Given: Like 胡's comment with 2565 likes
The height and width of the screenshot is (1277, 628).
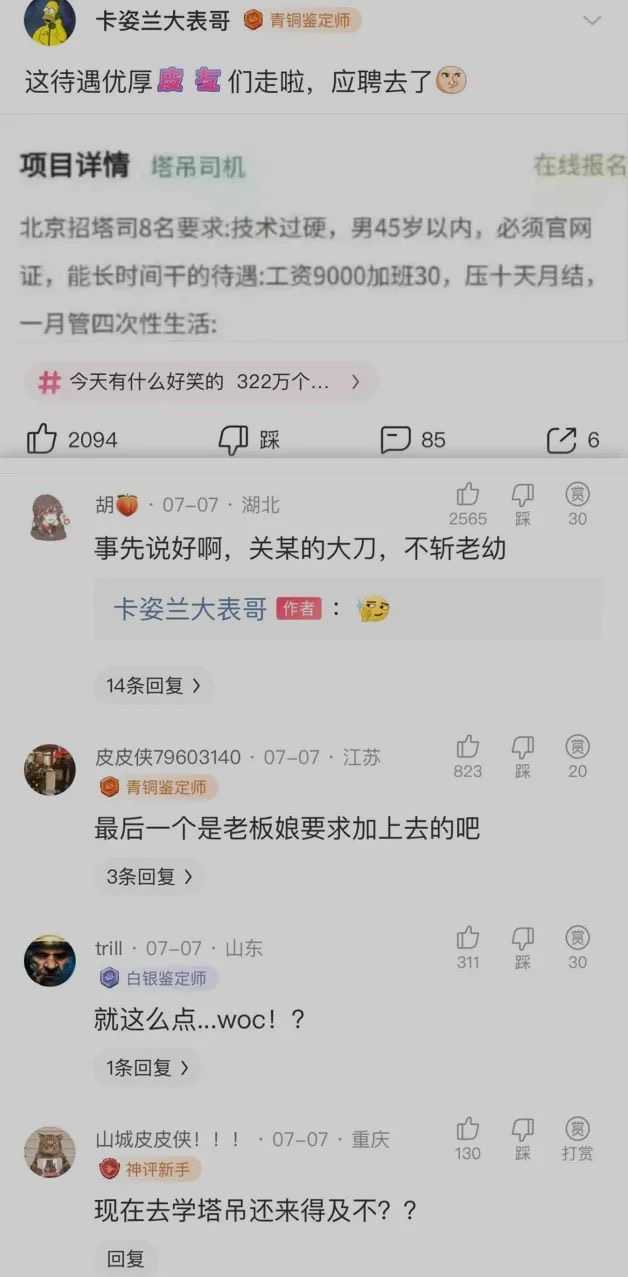Looking at the screenshot, I should tap(468, 494).
